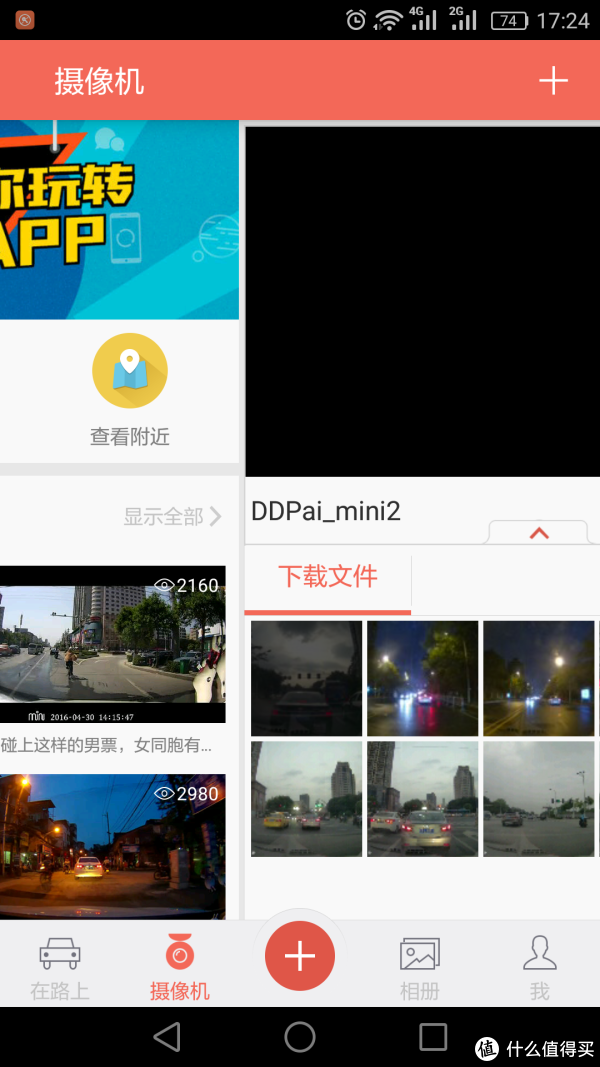Go back using system back button
600x1067 pixels.
point(167,1037)
